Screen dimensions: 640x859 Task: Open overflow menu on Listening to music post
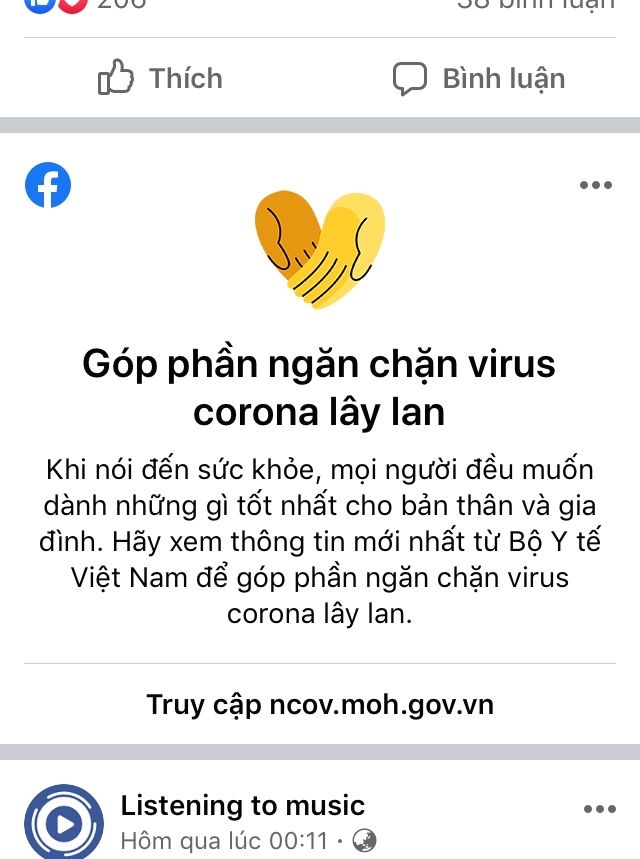coord(598,809)
